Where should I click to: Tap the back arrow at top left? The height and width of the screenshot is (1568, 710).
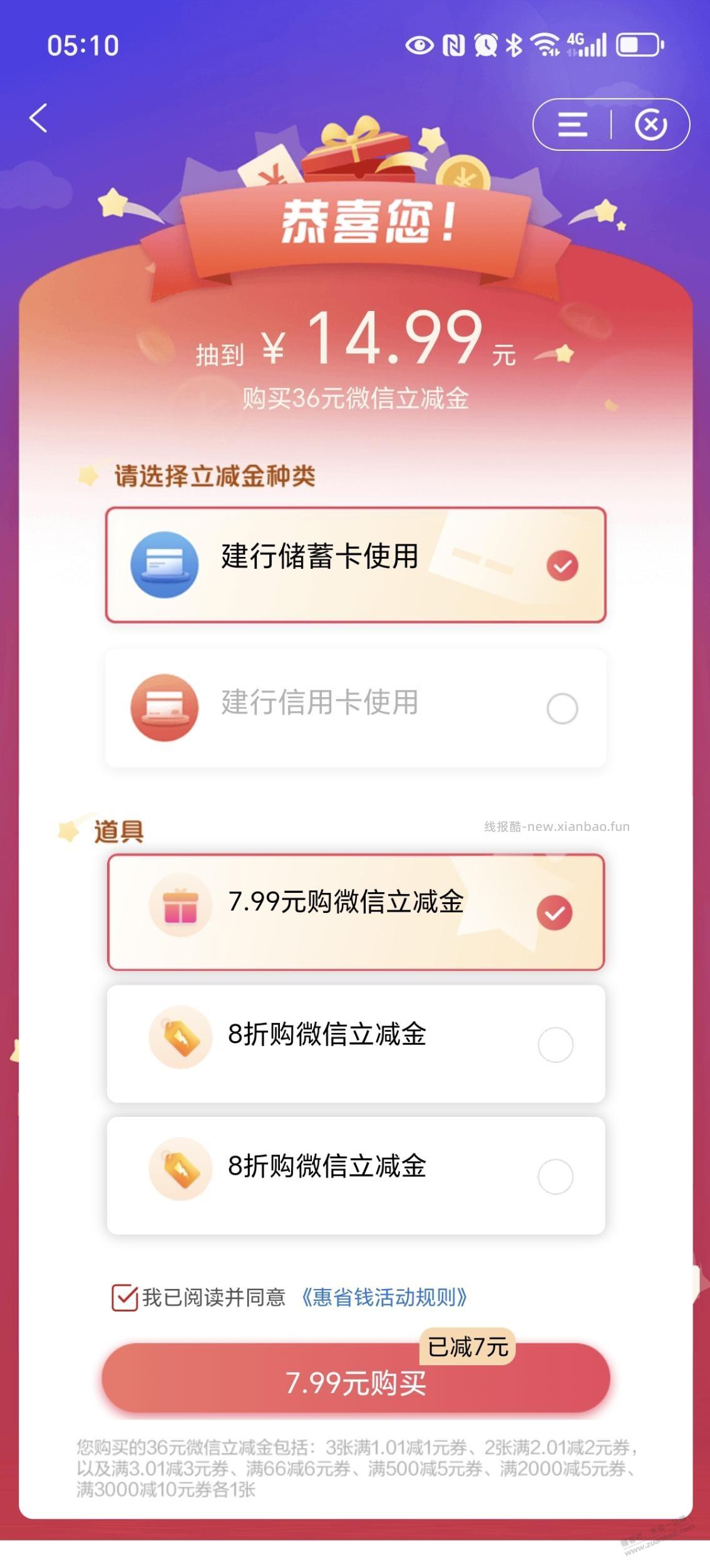[x=39, y=119]
